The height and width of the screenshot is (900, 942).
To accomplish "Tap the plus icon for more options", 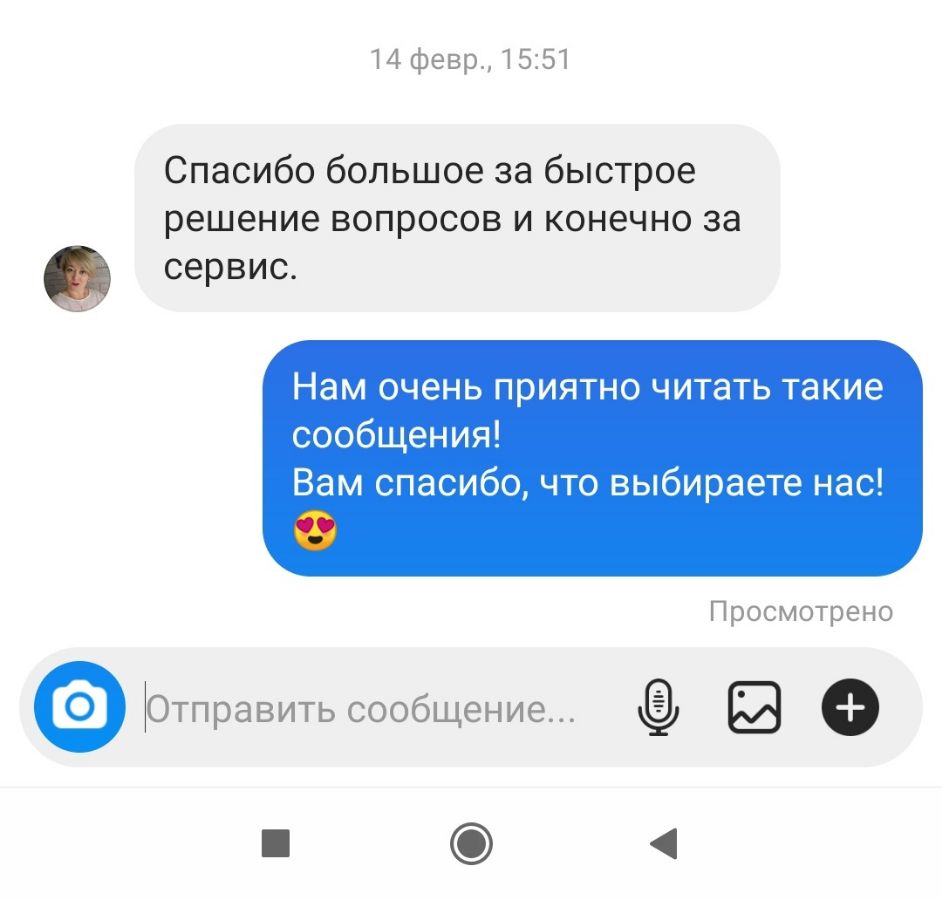I will click(850, 708).
